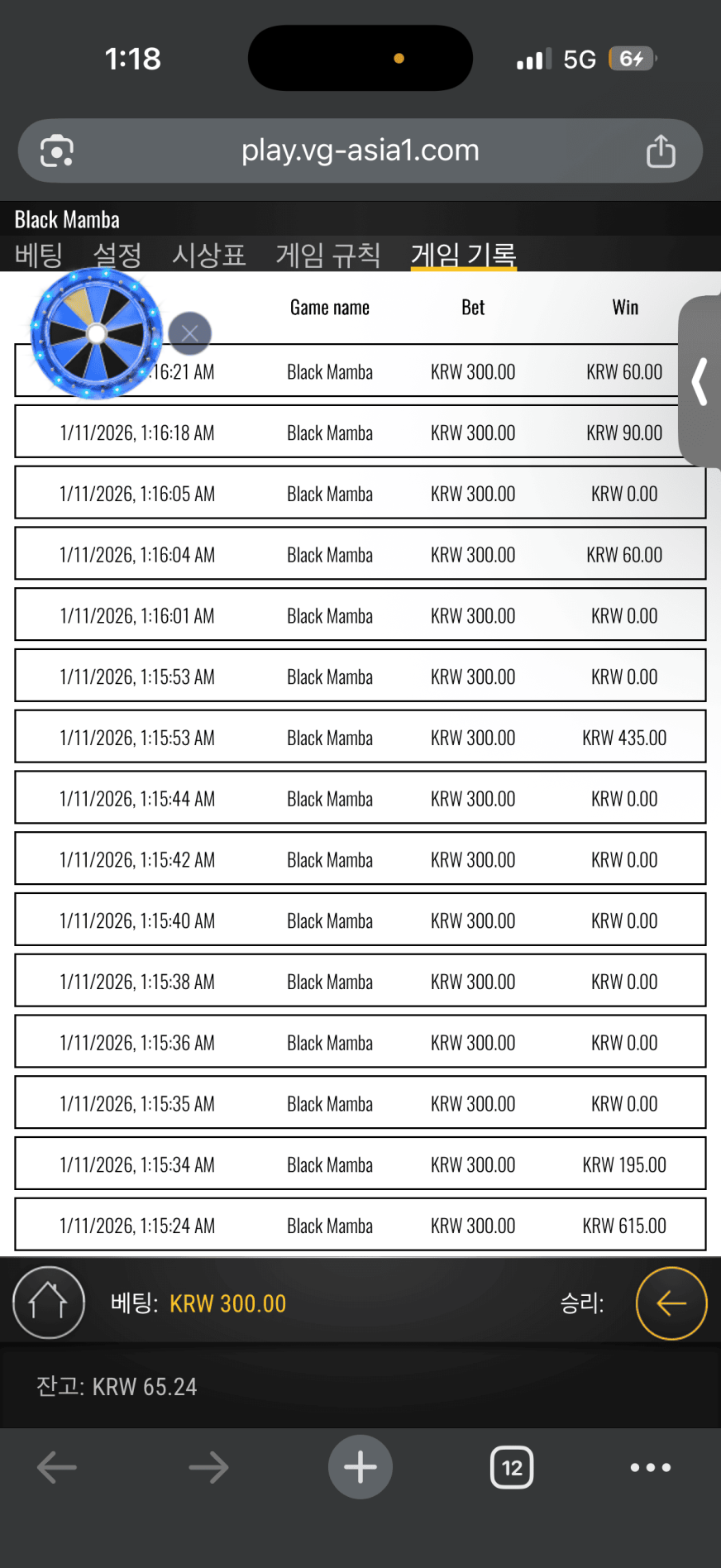Dismiss the floating wheel with X
Screen dimensions: 721x1568
coord(189,333)
